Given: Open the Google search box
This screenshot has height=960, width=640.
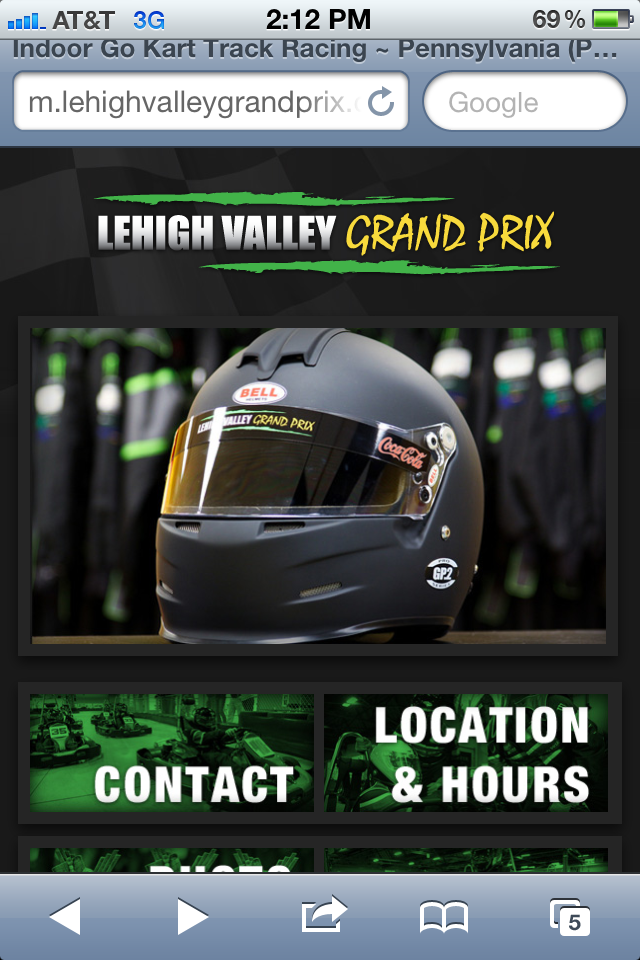Looking at the screenshot, I should [524, 102].
